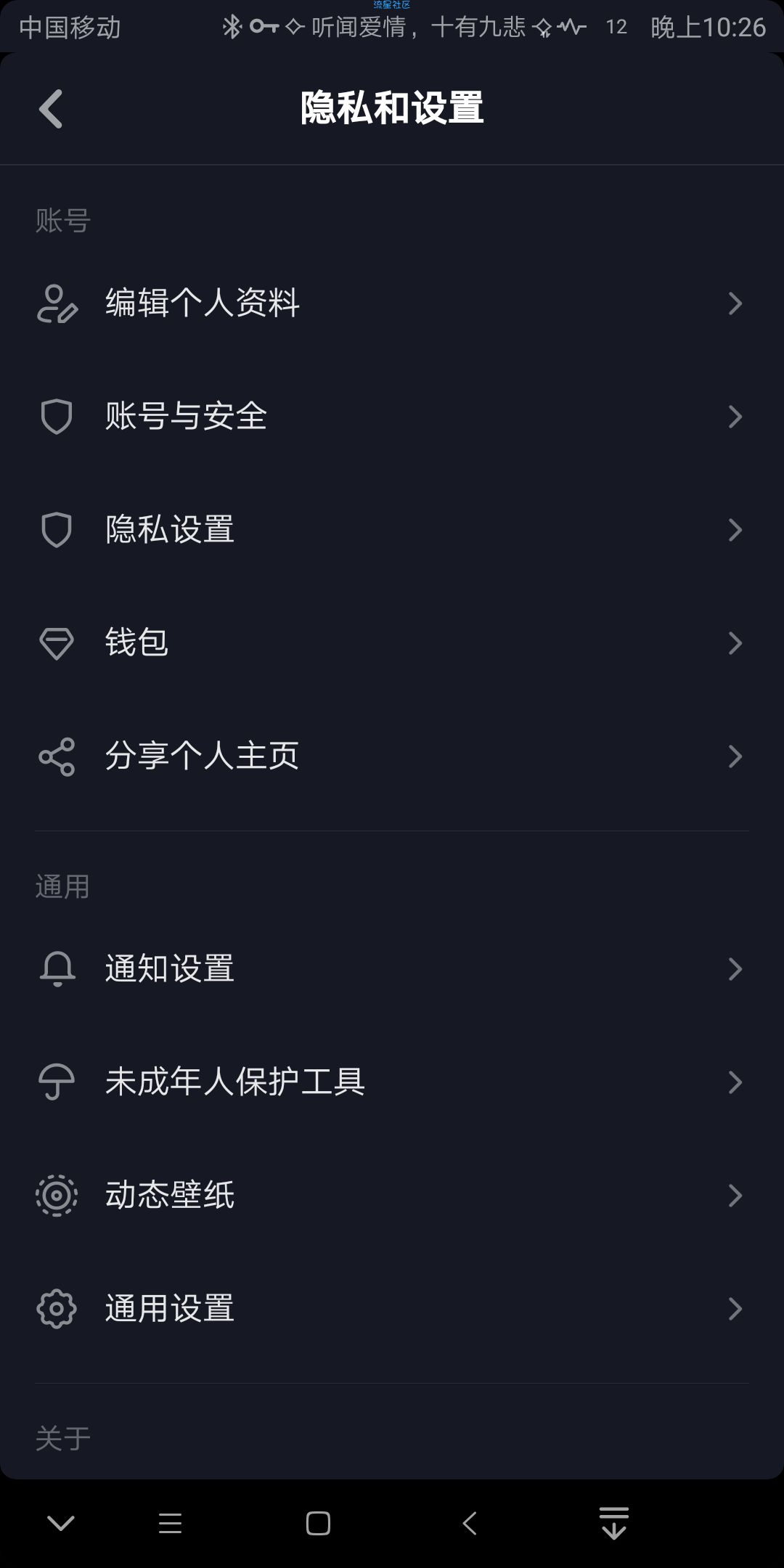Tap the system home button
This screenshot has width=784, height=1568.
click(318, 1523)
